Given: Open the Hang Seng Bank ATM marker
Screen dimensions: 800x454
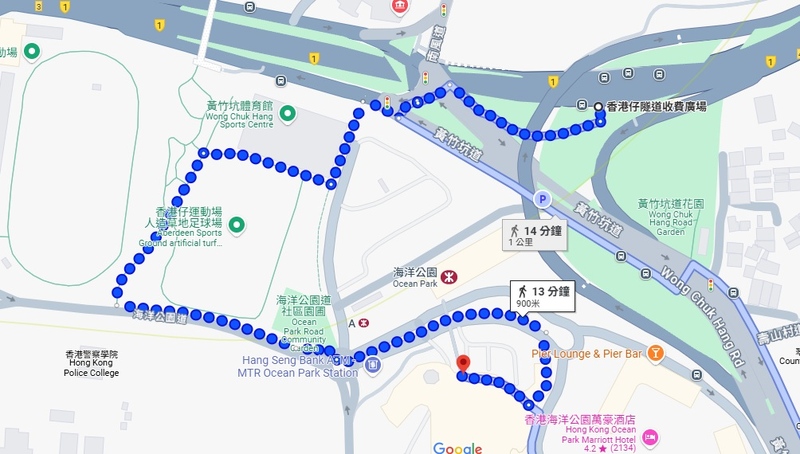Looking at the screenshot, I should pos(374,364).
